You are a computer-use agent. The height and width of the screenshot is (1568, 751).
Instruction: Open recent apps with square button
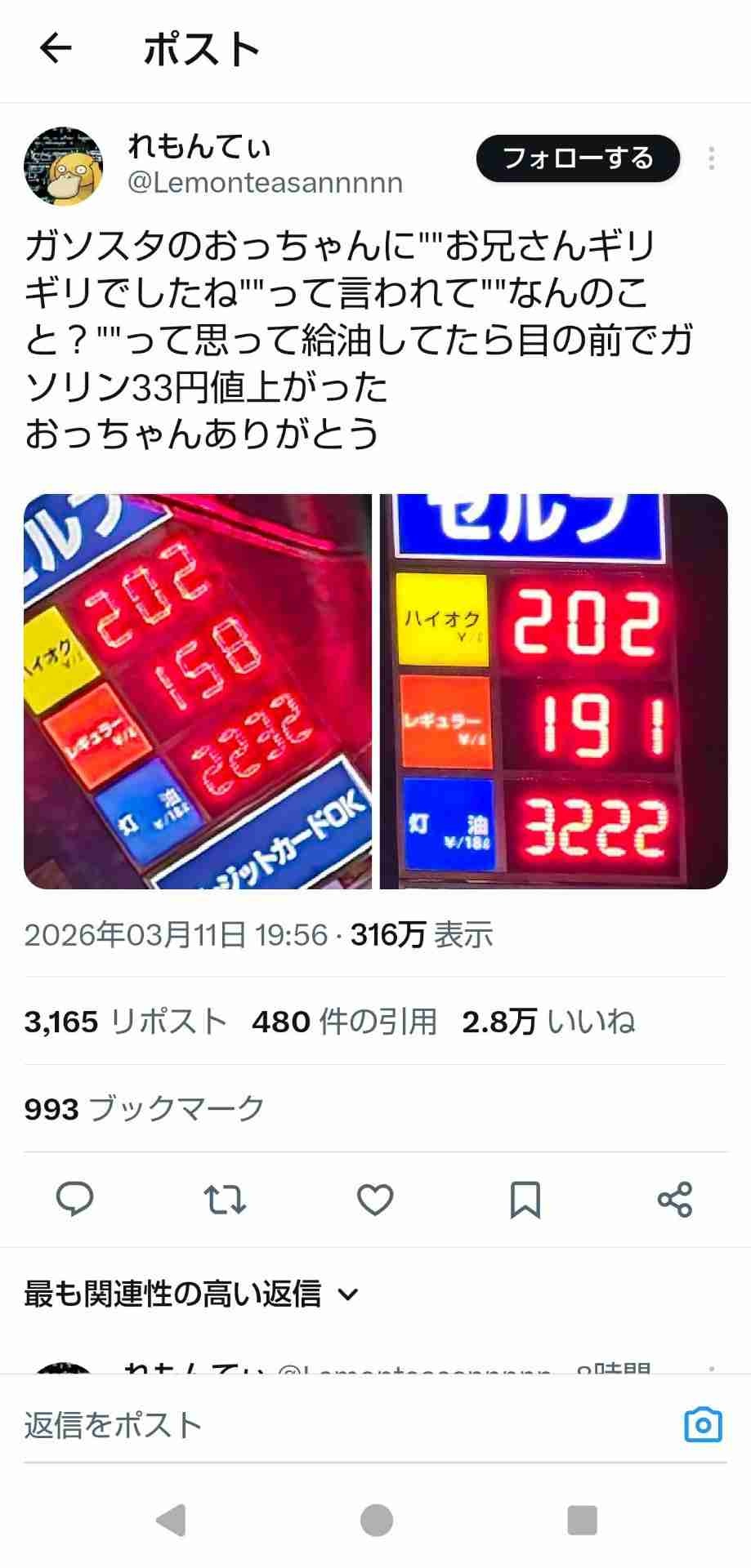pyautogui.click(x=582, y=1521)
